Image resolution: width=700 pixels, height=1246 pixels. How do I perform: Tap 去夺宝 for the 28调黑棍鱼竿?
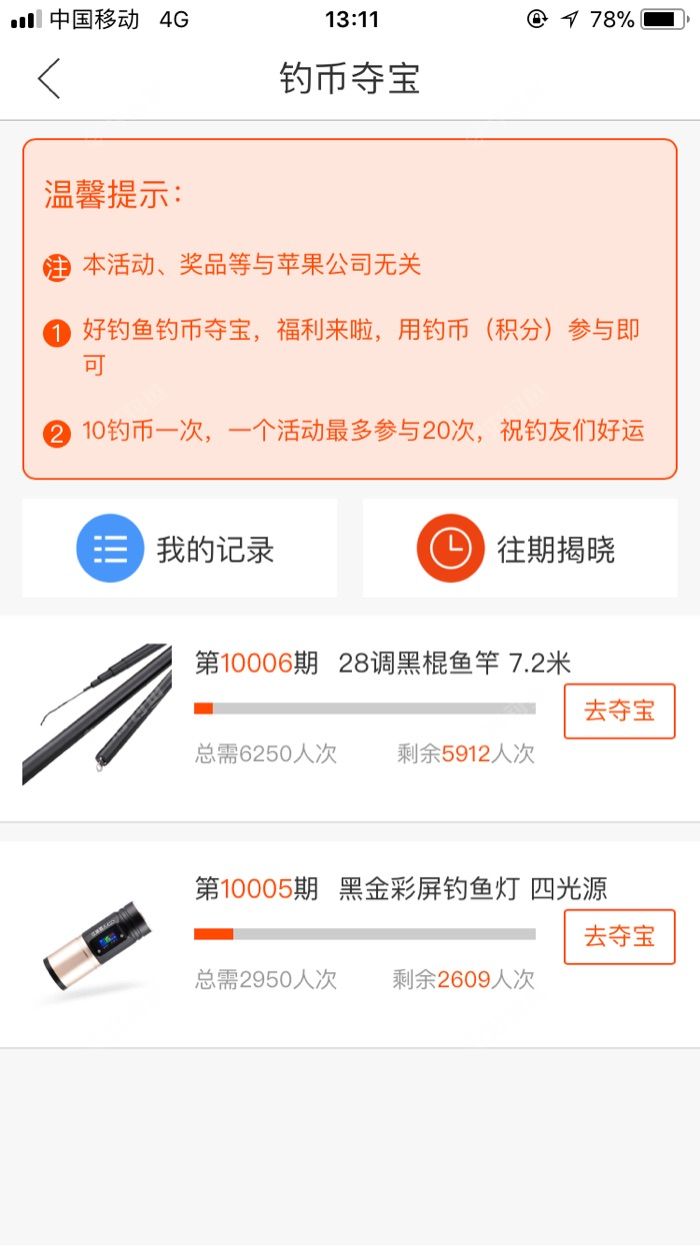point(619,711)
